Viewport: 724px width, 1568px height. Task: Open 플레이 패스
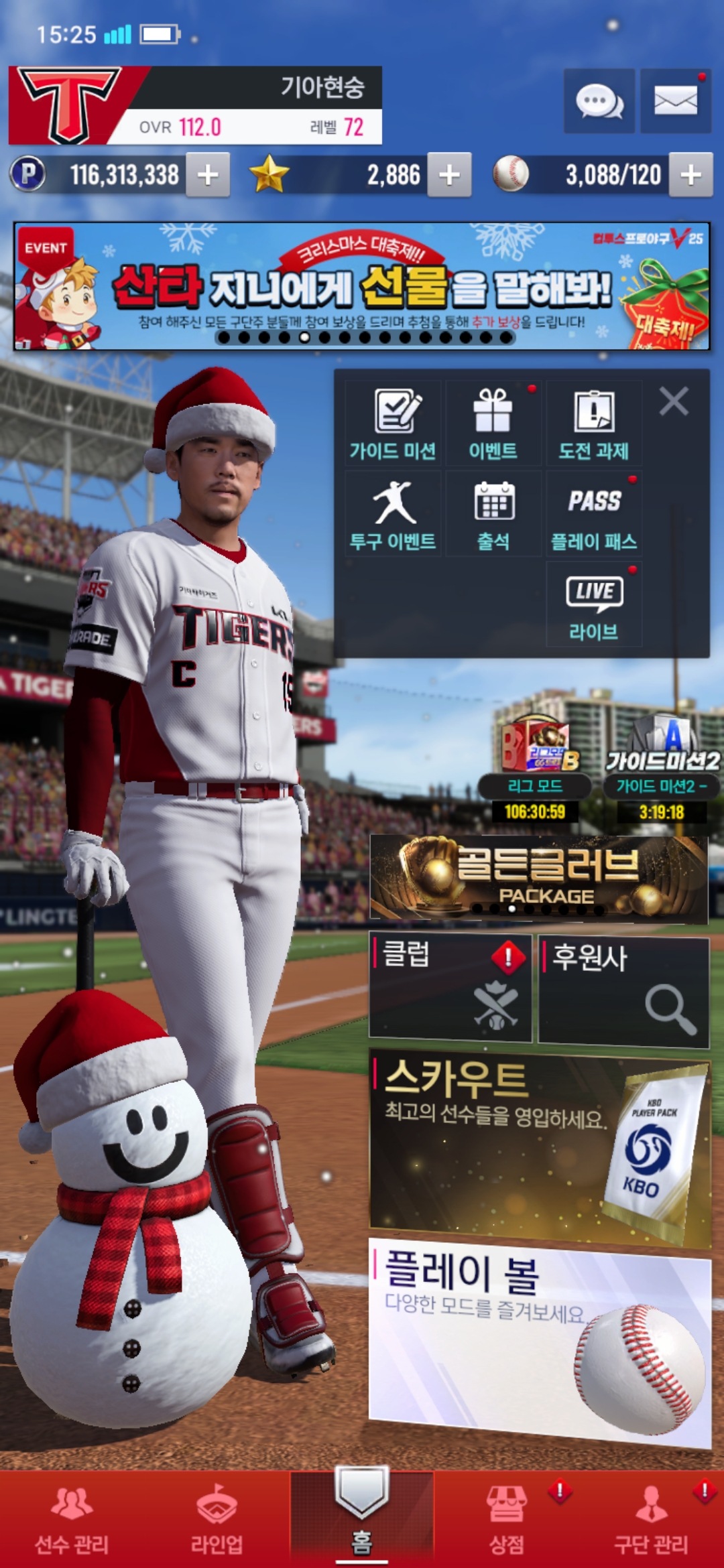594,514
